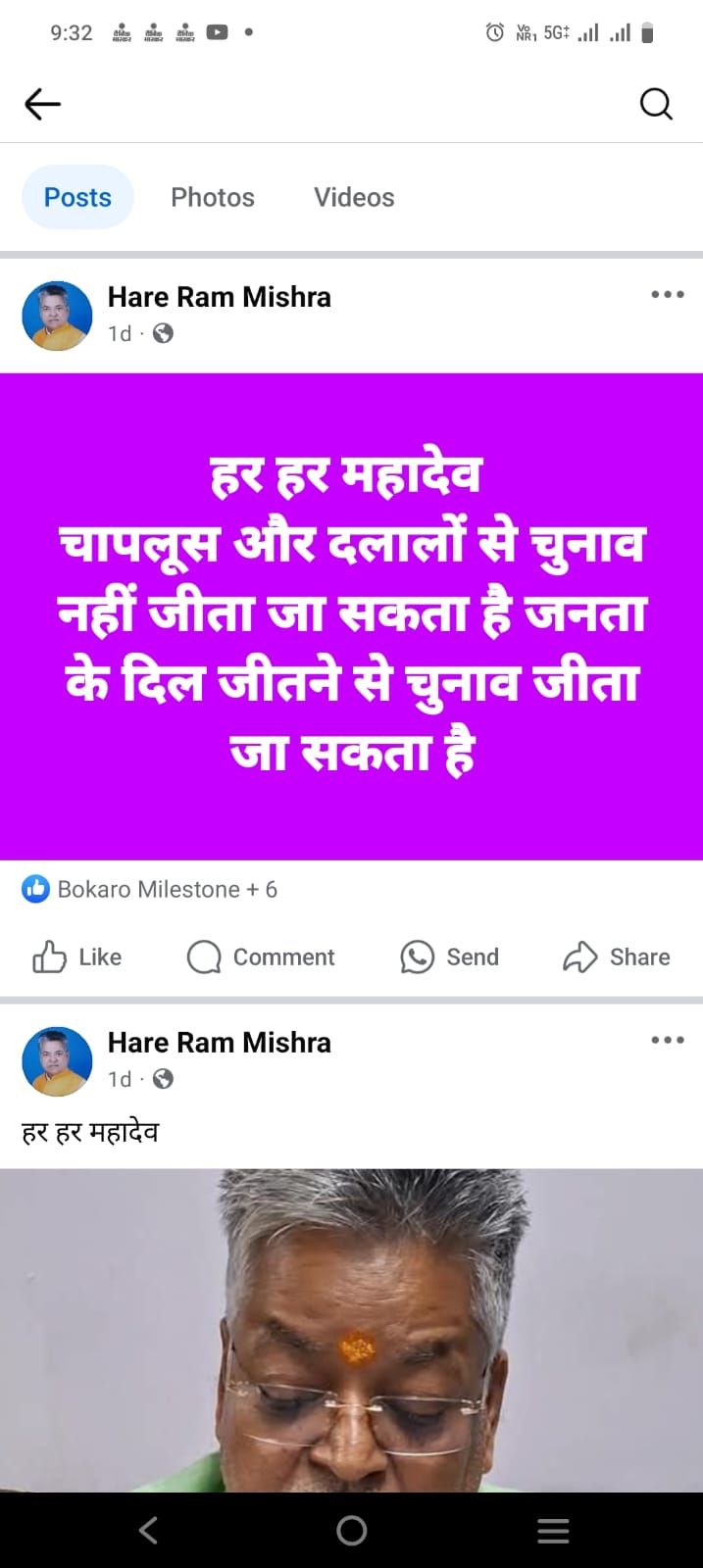Share the purple text post

617,956
